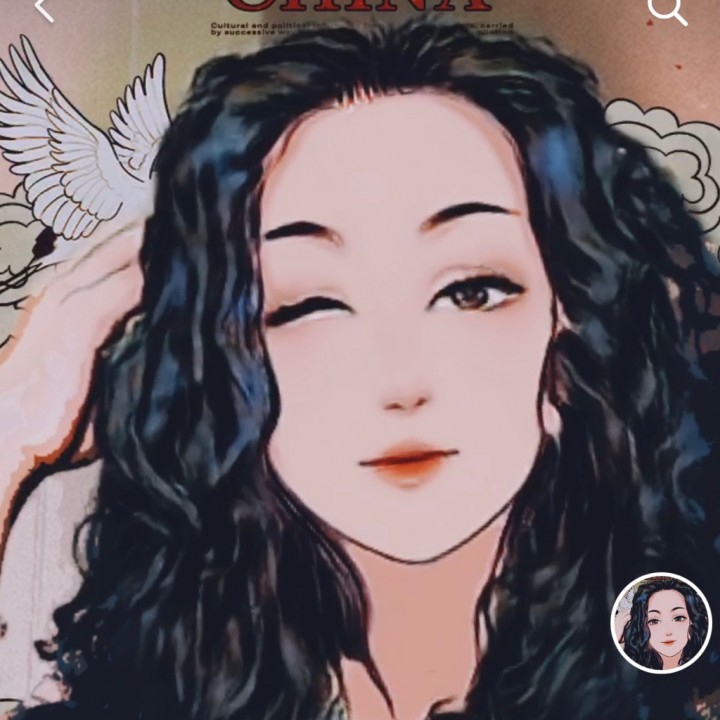Open search with the magnifier icon
720x720 pixels.
click(x=666, y=11)
